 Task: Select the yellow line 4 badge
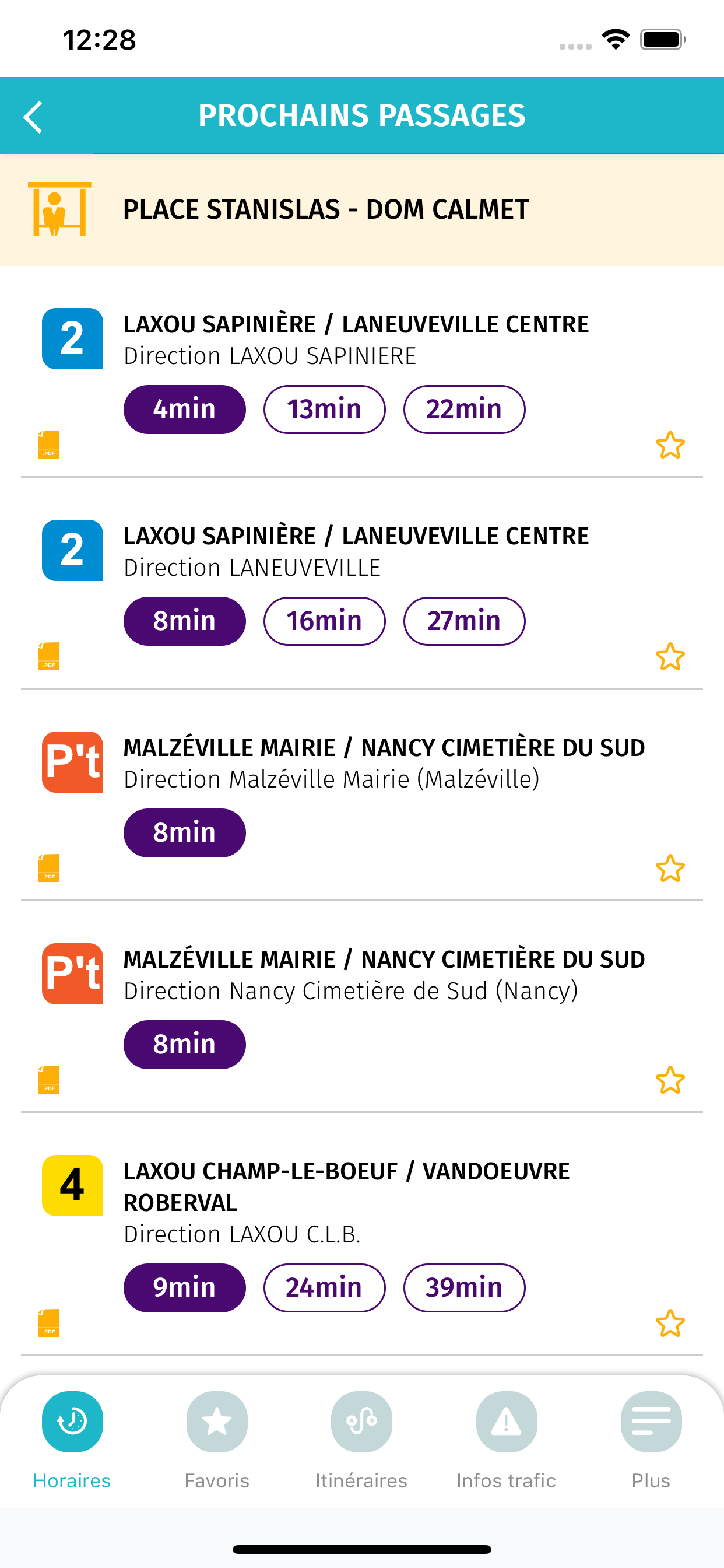pos(72,1185)
